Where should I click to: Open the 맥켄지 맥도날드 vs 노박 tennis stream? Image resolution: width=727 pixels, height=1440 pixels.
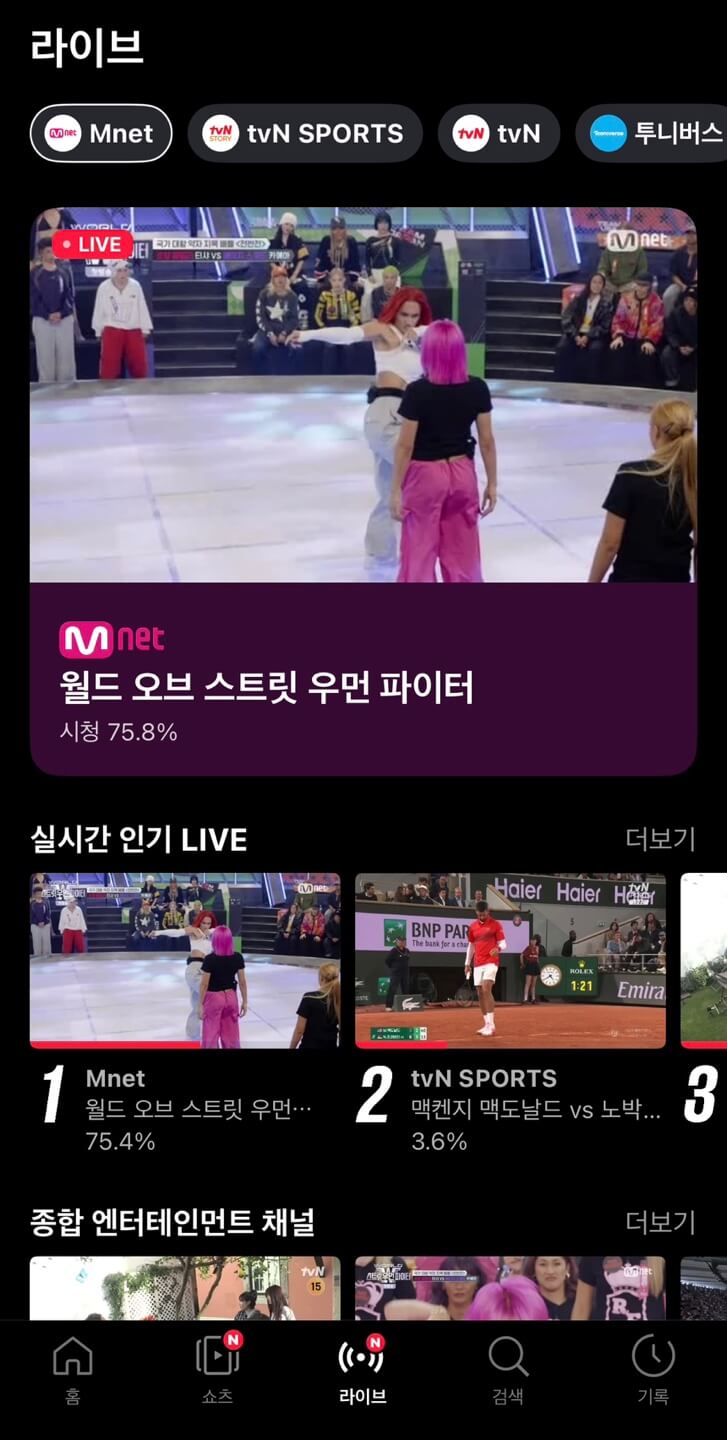[510, 960]
